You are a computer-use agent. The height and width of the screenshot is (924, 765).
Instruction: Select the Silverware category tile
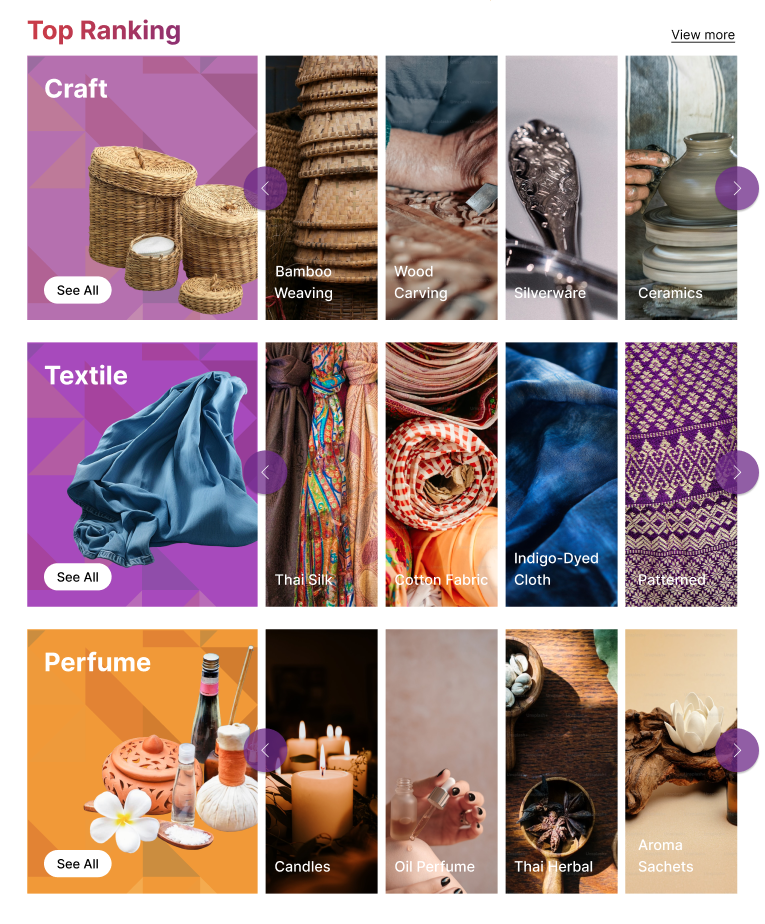(561, 188)
